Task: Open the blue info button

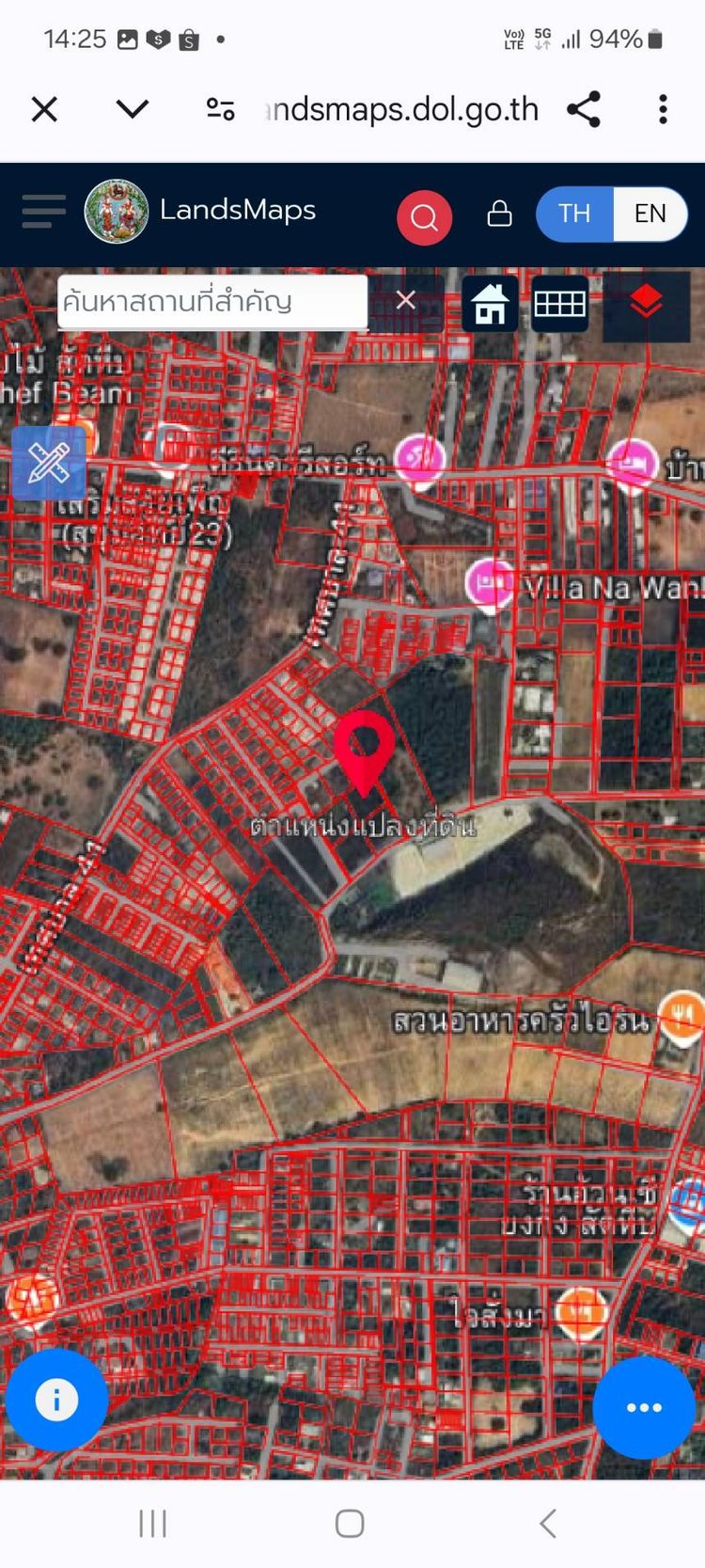Action: (56, 1400)
